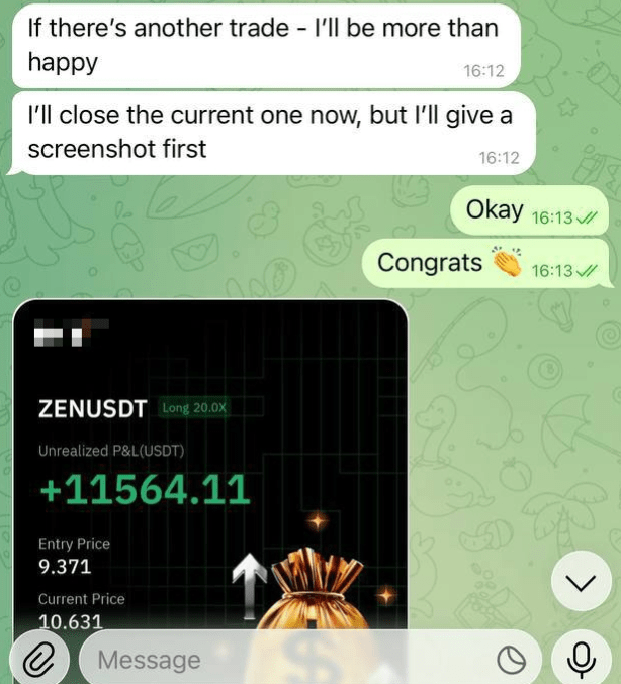Jump to the latest messages

[x=581, y=585]
